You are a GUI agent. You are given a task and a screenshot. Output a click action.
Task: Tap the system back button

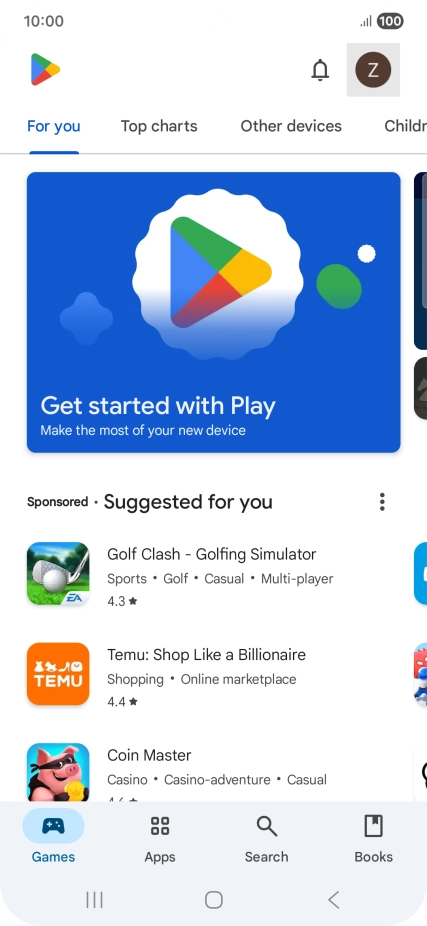[x=333, y=900]
